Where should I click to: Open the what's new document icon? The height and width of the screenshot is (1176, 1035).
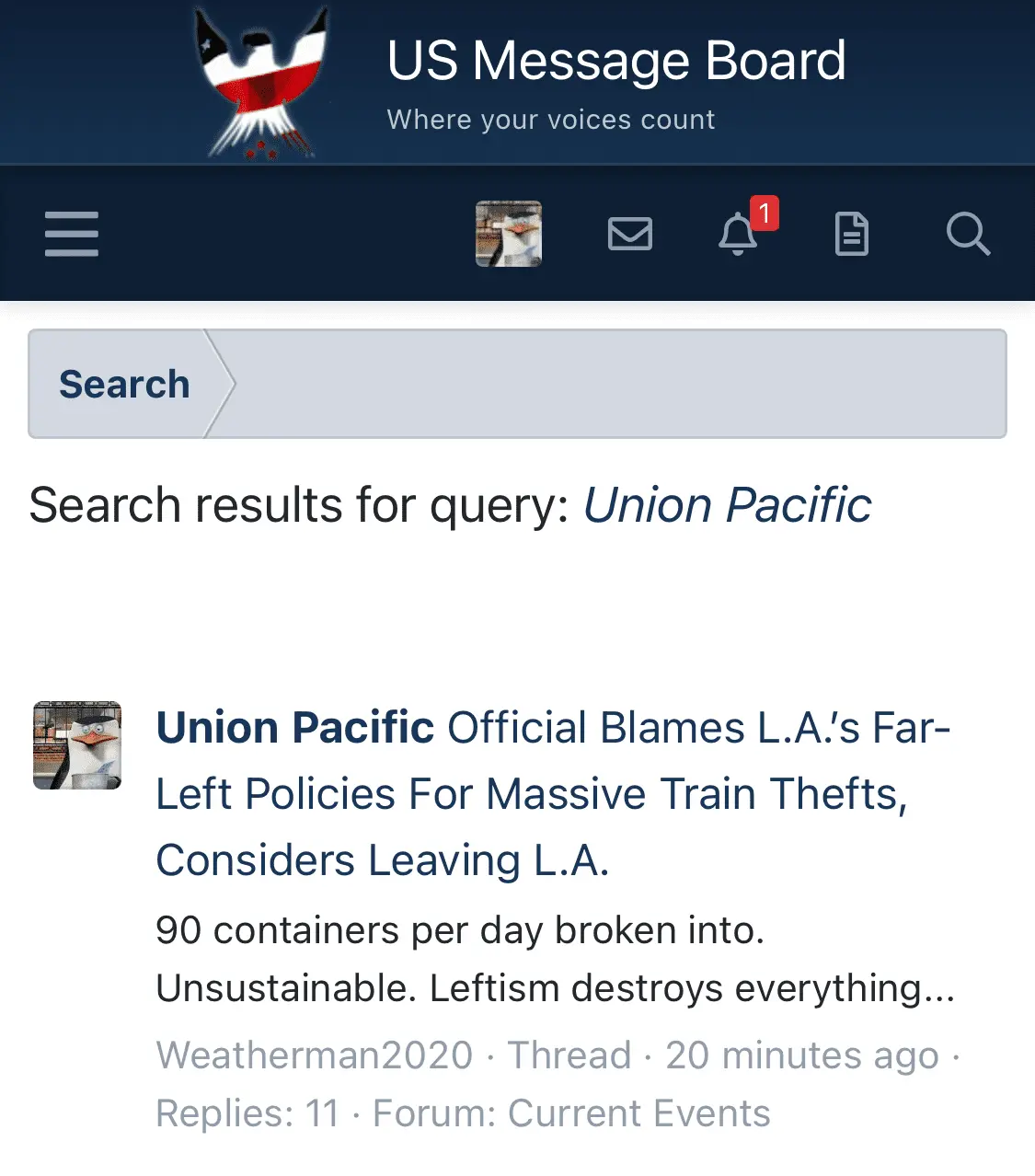tap(851, 234)
